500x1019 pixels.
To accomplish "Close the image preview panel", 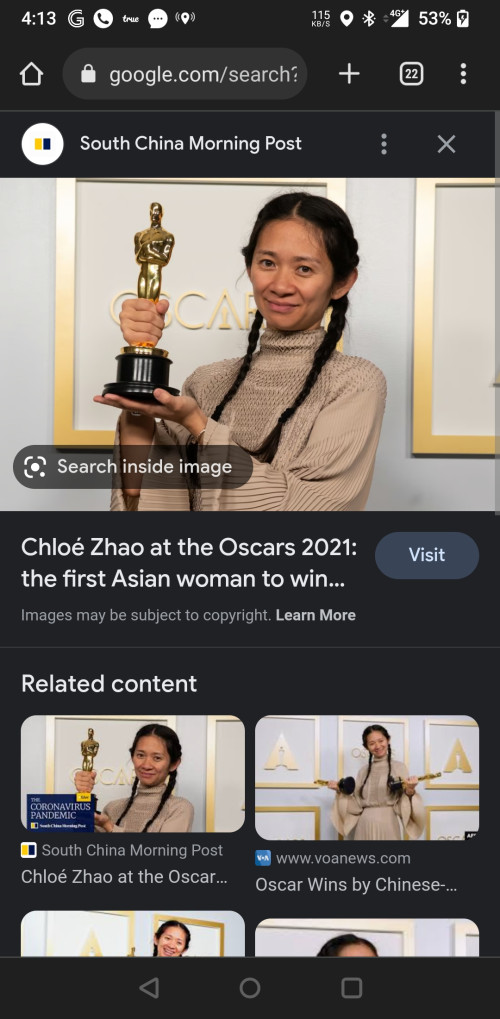I will click(x=446, y=144).
